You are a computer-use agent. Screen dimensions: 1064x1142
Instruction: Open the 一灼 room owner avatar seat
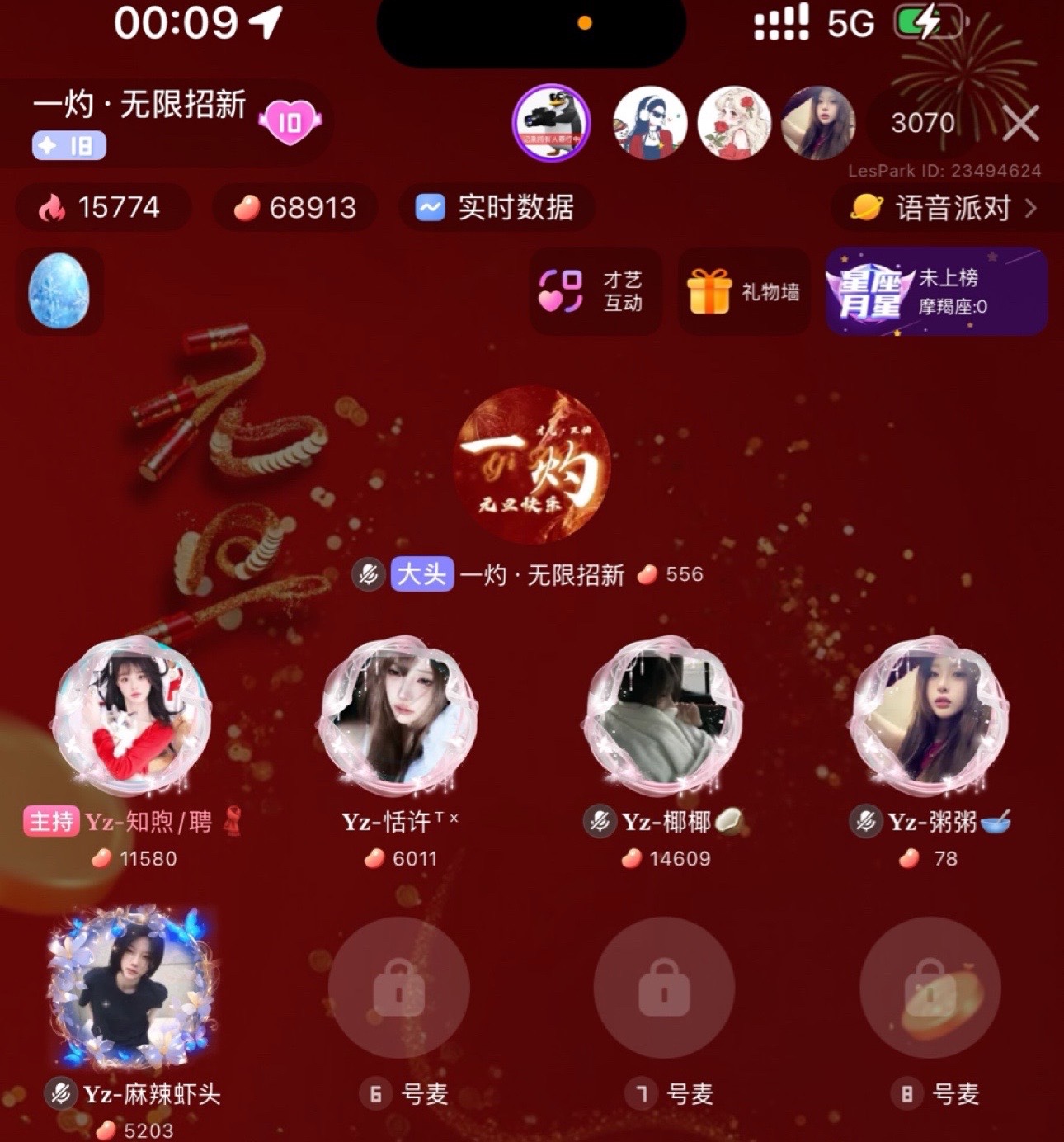pyautogui.click(x=532, y=465)
